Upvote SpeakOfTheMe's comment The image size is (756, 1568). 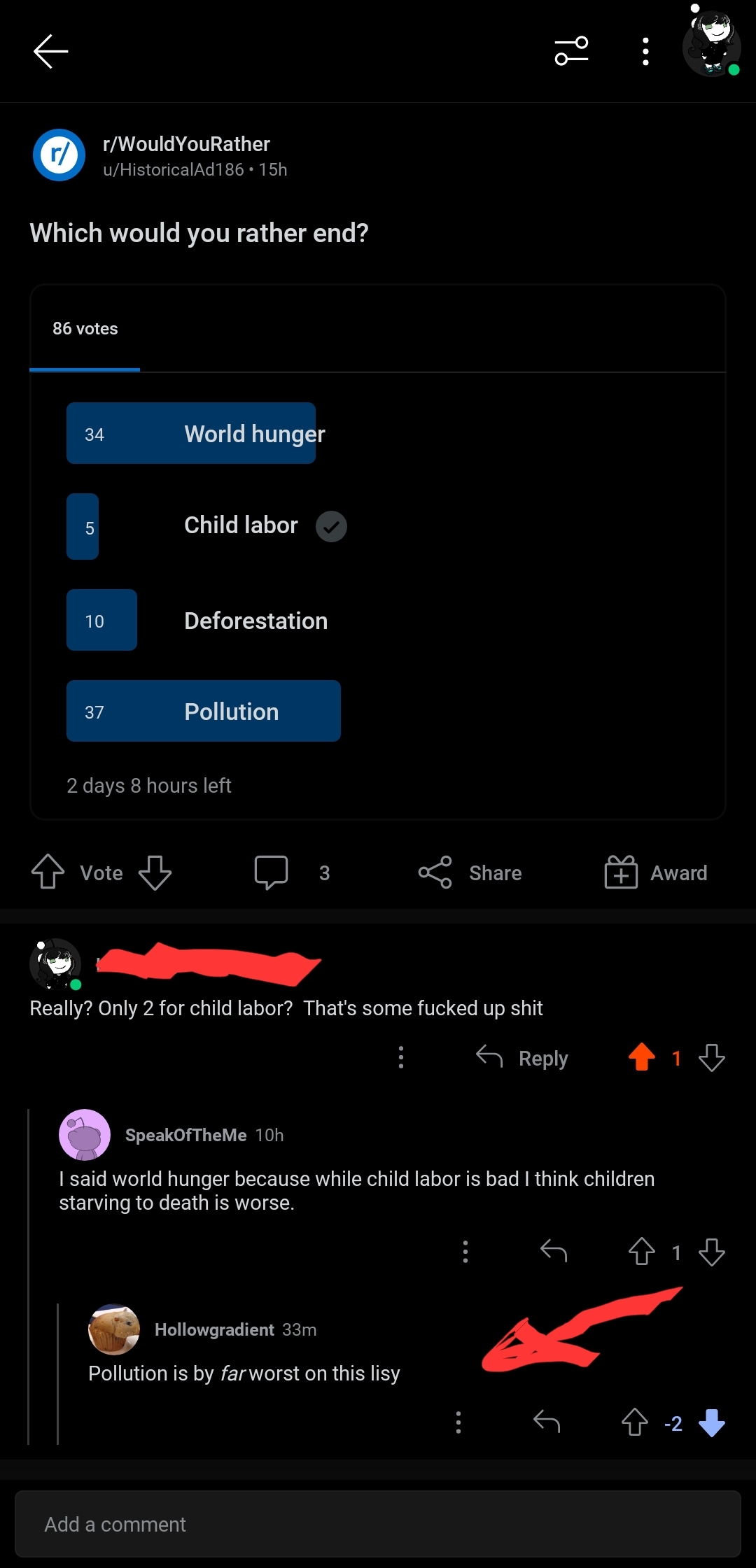pos(641,1252)
